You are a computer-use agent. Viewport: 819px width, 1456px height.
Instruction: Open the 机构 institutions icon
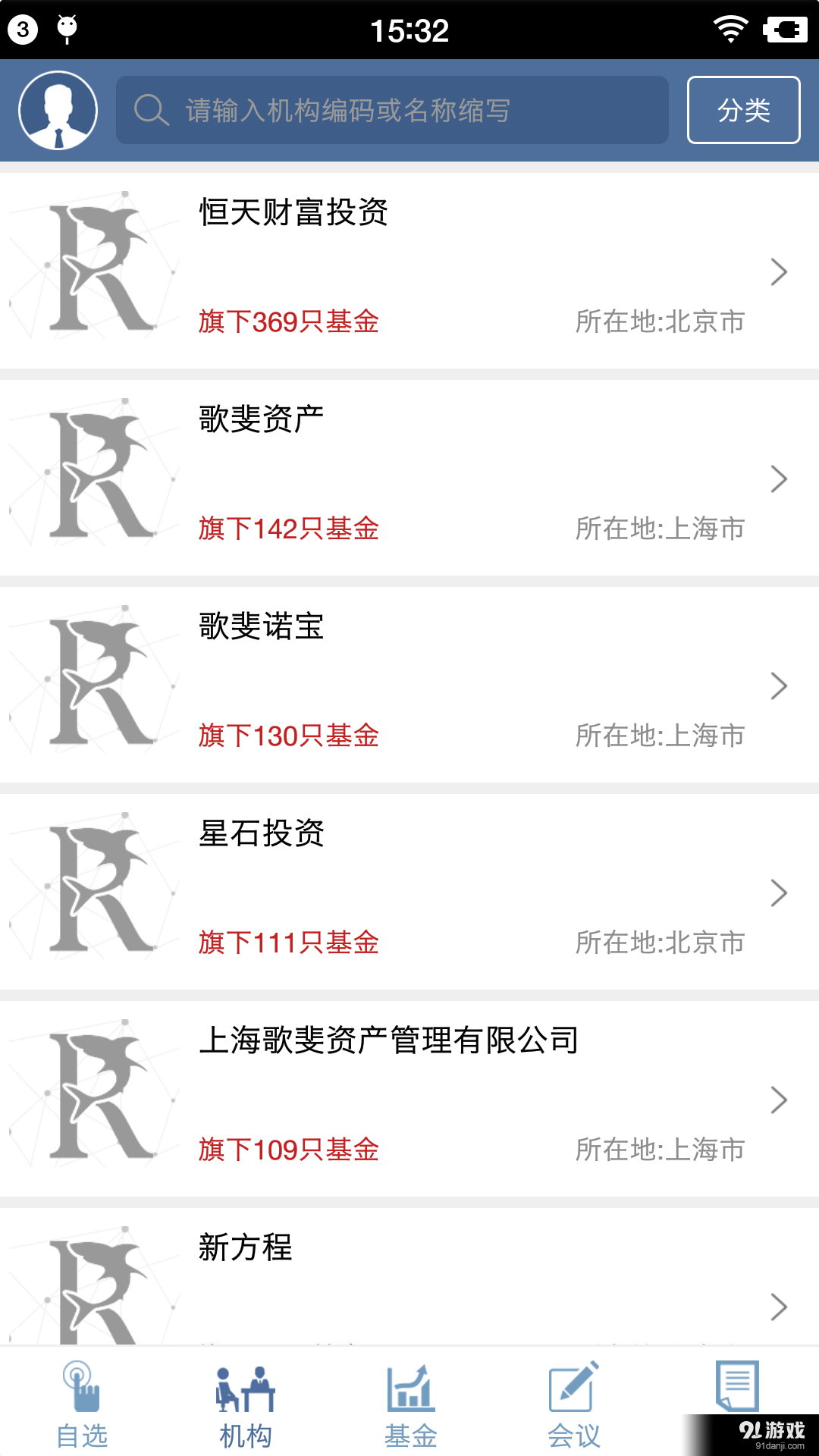(x=243, y=1388)
